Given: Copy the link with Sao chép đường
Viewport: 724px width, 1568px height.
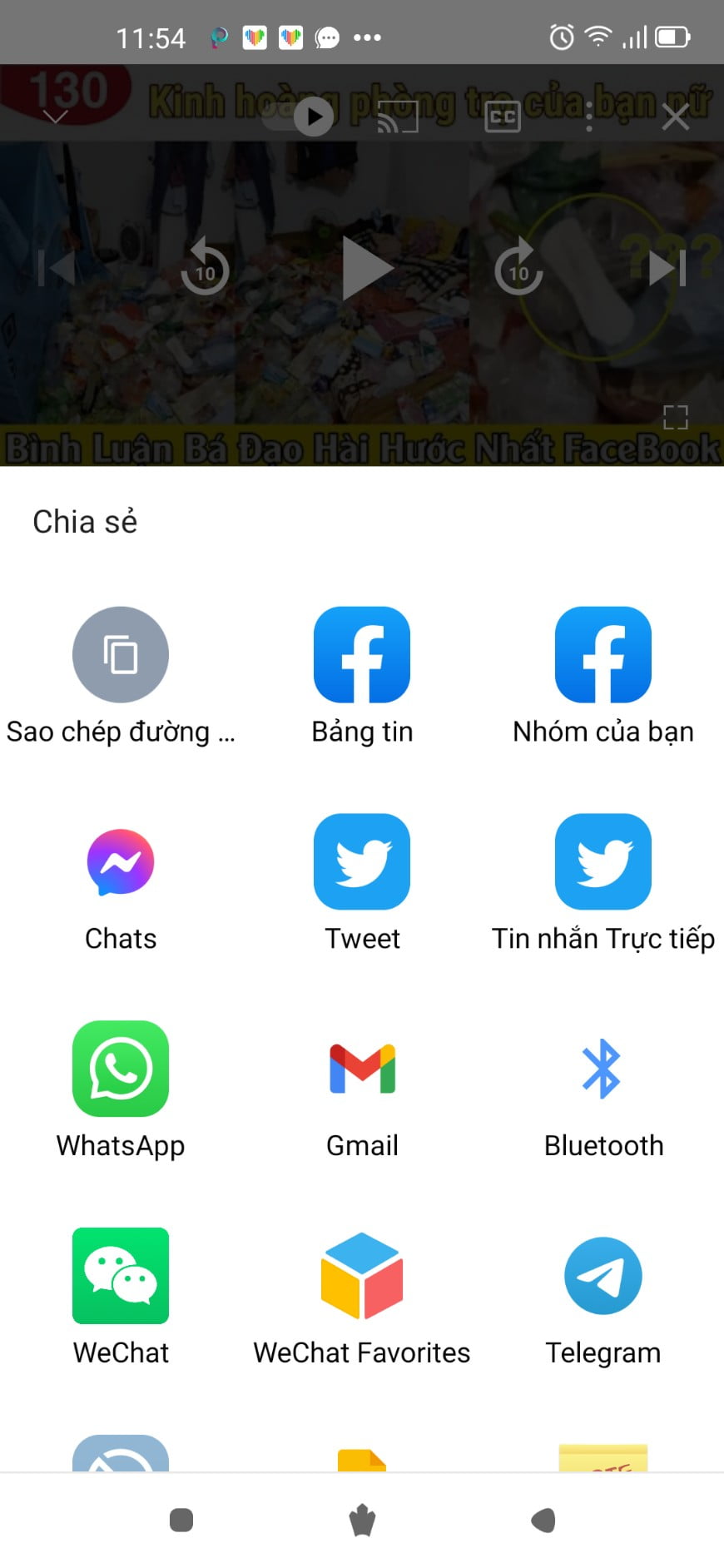Looking at the screenshot, I should coord(121,655).
